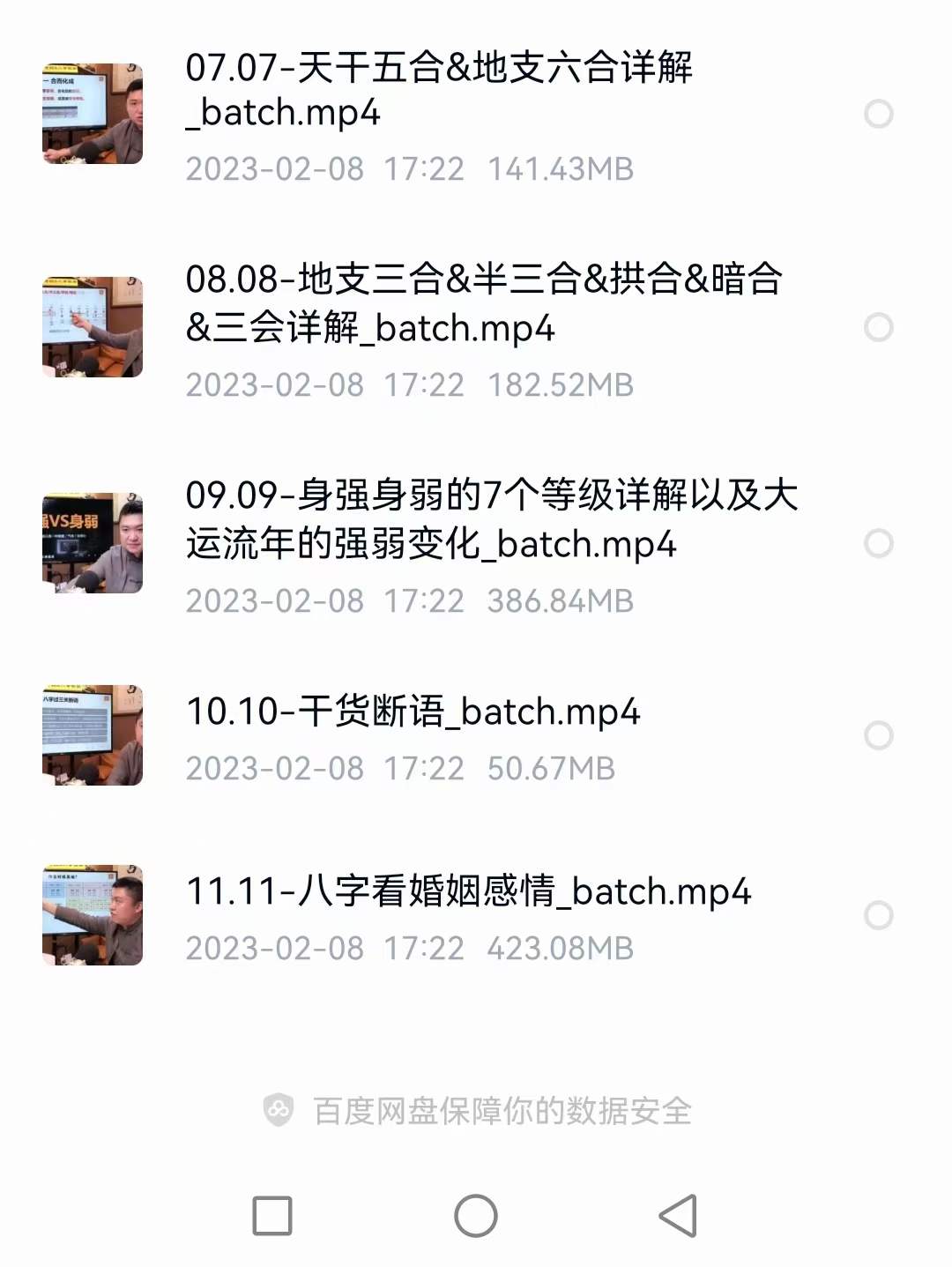Tap the thumbnail of video 11.11
The height and width of the screenshot is (1267, 952).
(x=92, y=914)
